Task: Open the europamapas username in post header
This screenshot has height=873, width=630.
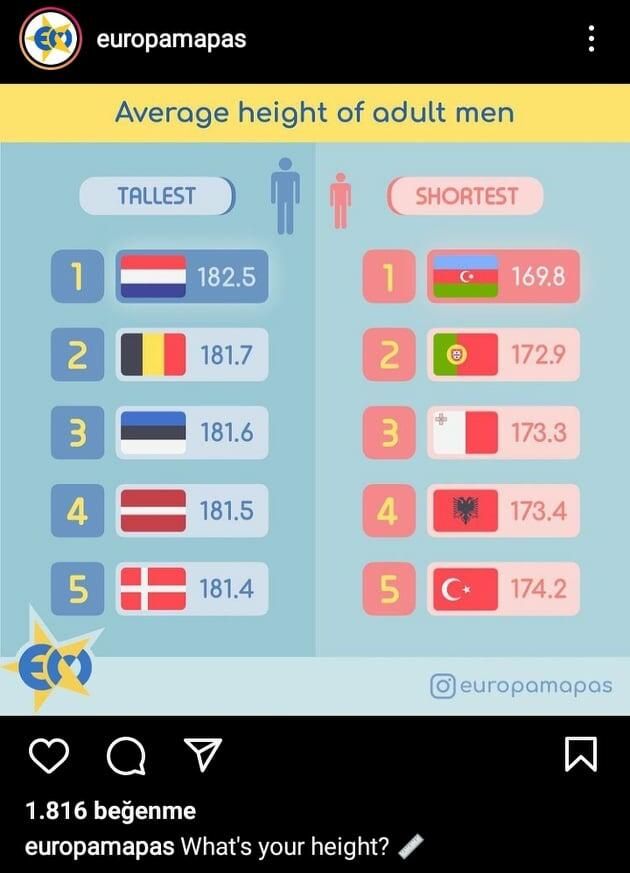Action: tap(171, 40)
